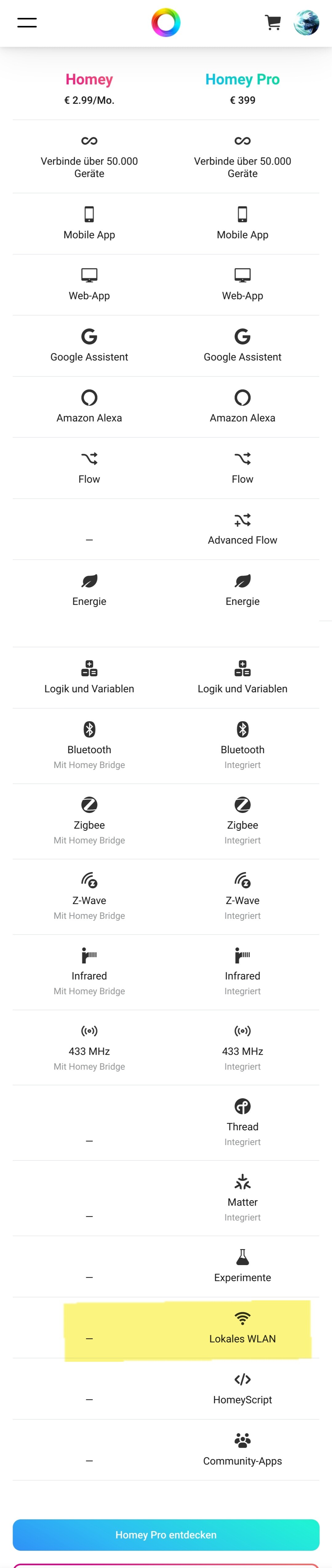Image resolution: width=332 pixels, height=1568 pixels.
Task: Tap the Homey Pro entdecken button
Action: [x=166, y=1534]
